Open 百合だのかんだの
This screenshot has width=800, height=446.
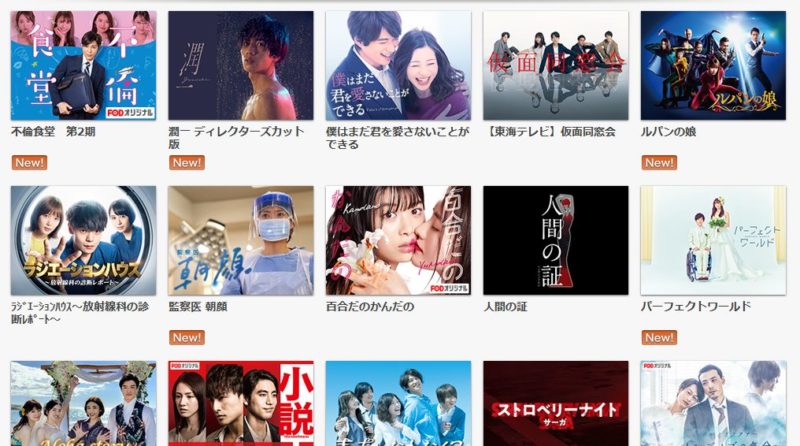coord(398,240)
